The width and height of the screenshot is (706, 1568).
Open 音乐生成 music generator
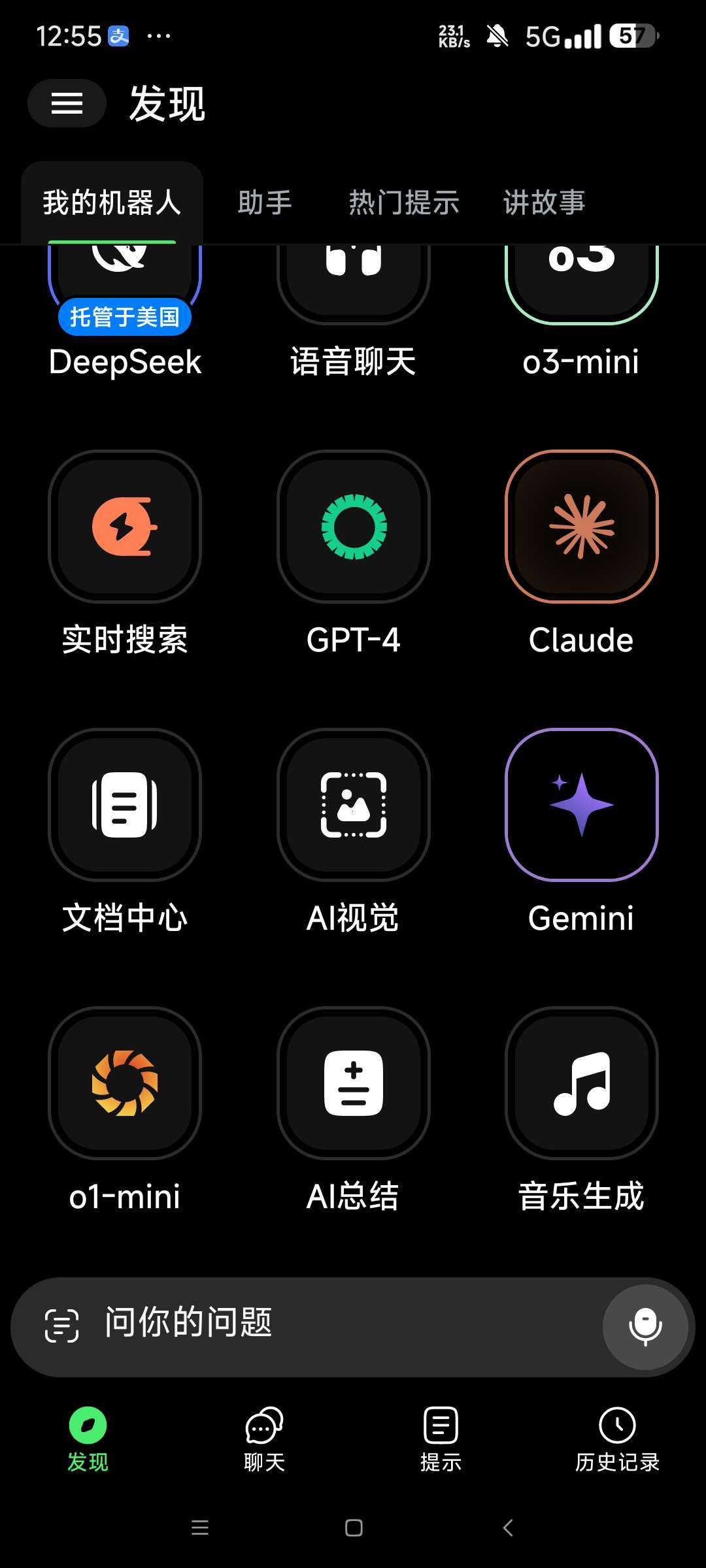click(582, 1083)
